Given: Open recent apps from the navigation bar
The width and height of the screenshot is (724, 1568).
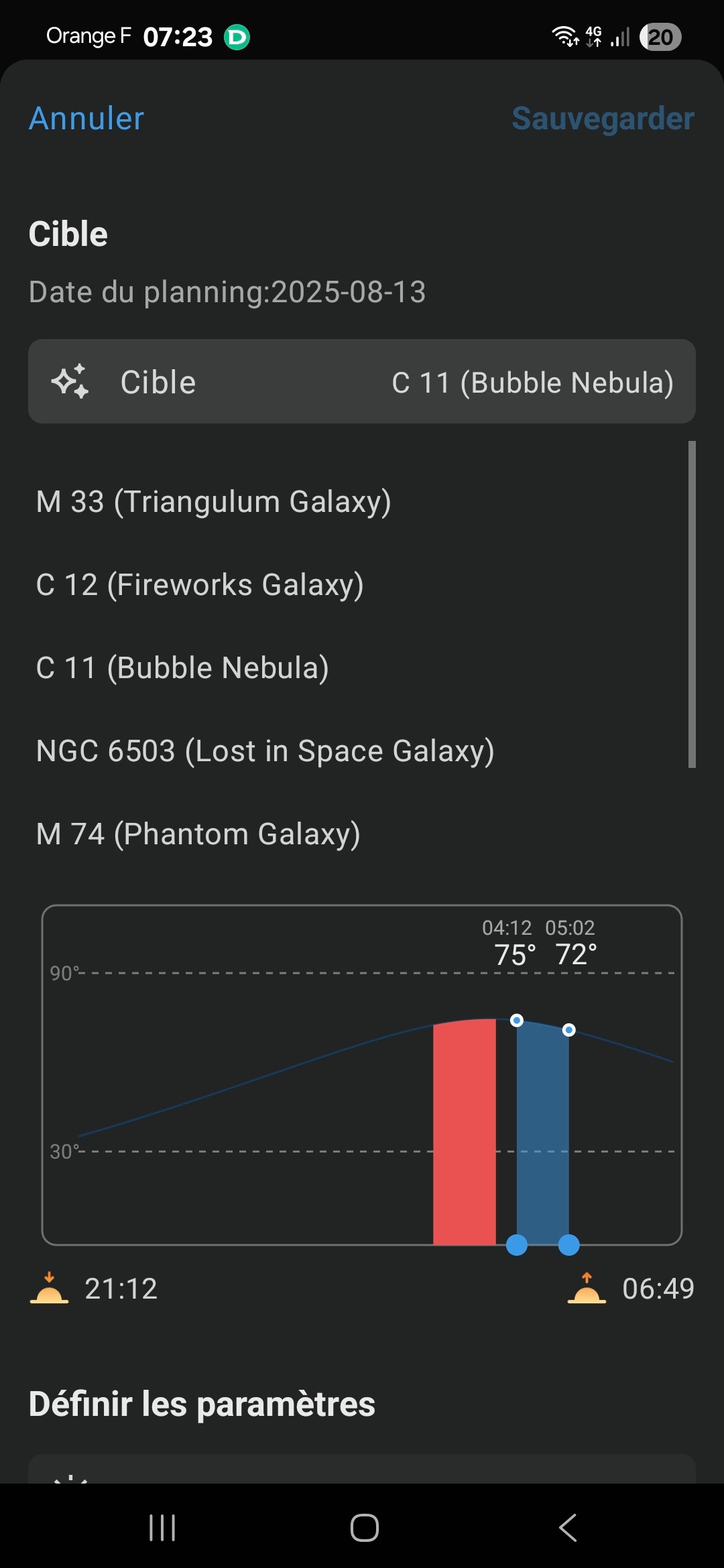Looking at the screenshot, I should point(162,1528).
